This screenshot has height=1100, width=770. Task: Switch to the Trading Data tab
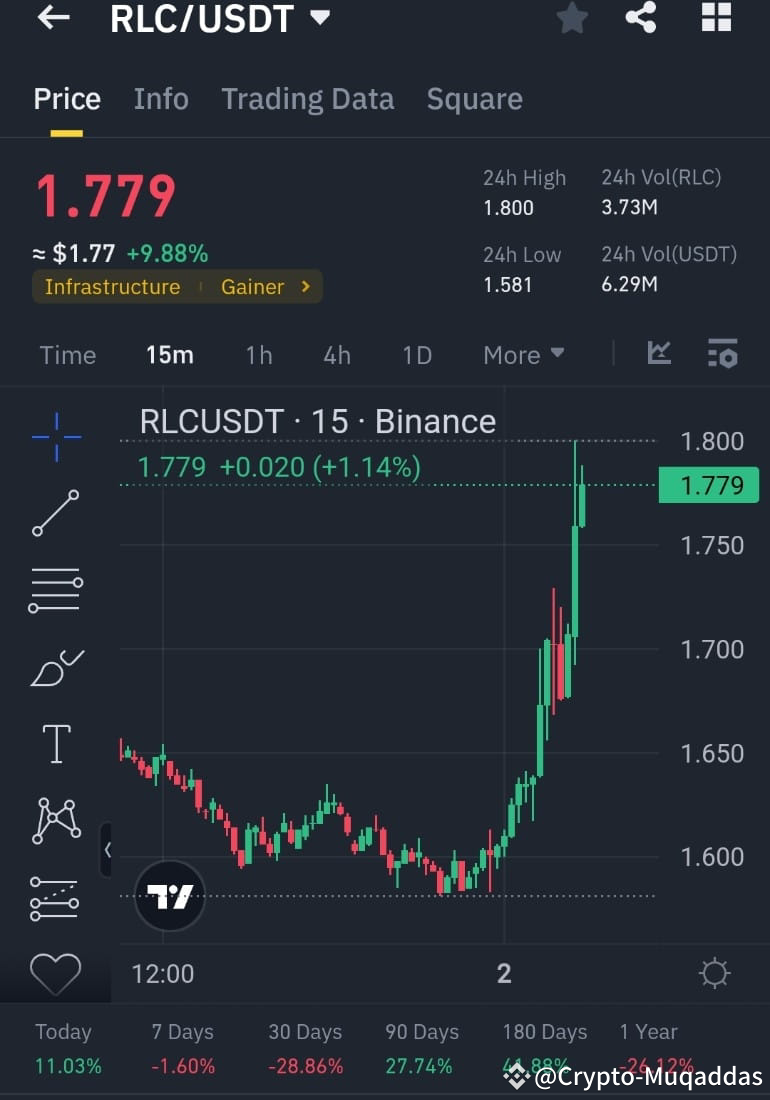click(x=307, y=98)
